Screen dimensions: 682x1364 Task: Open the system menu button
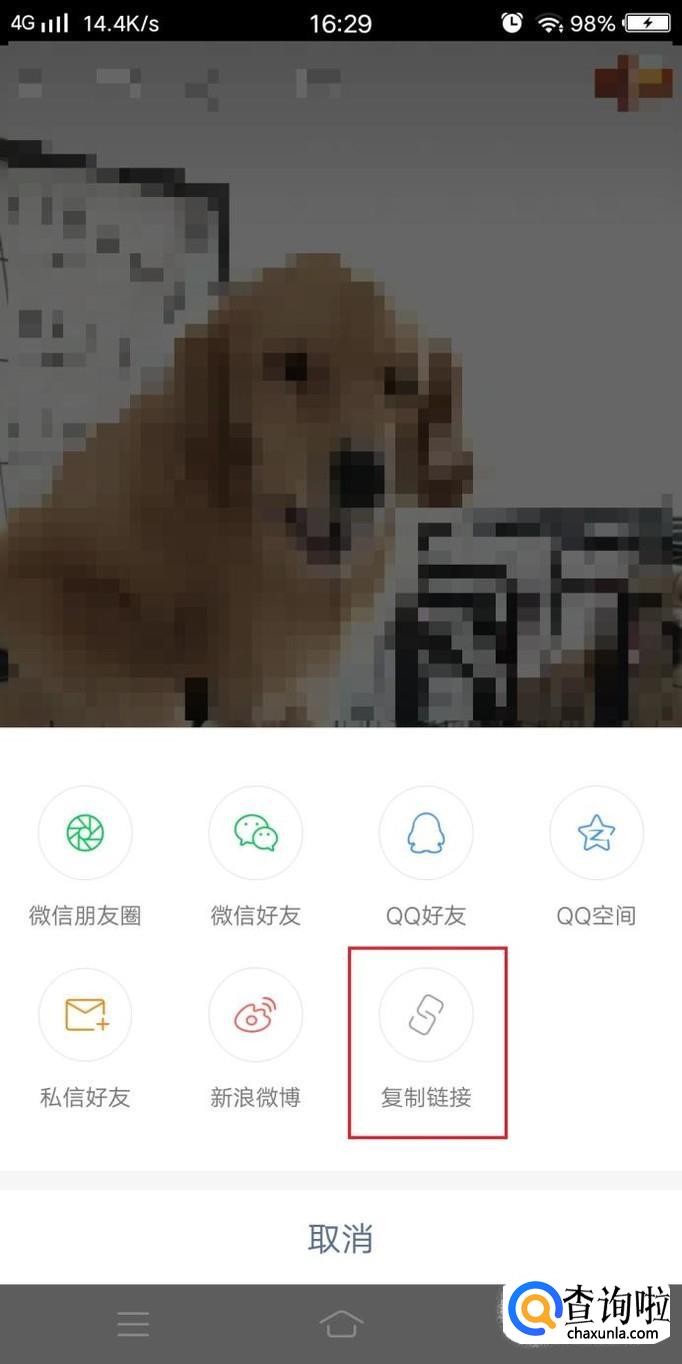click(x=133, y=1324)
